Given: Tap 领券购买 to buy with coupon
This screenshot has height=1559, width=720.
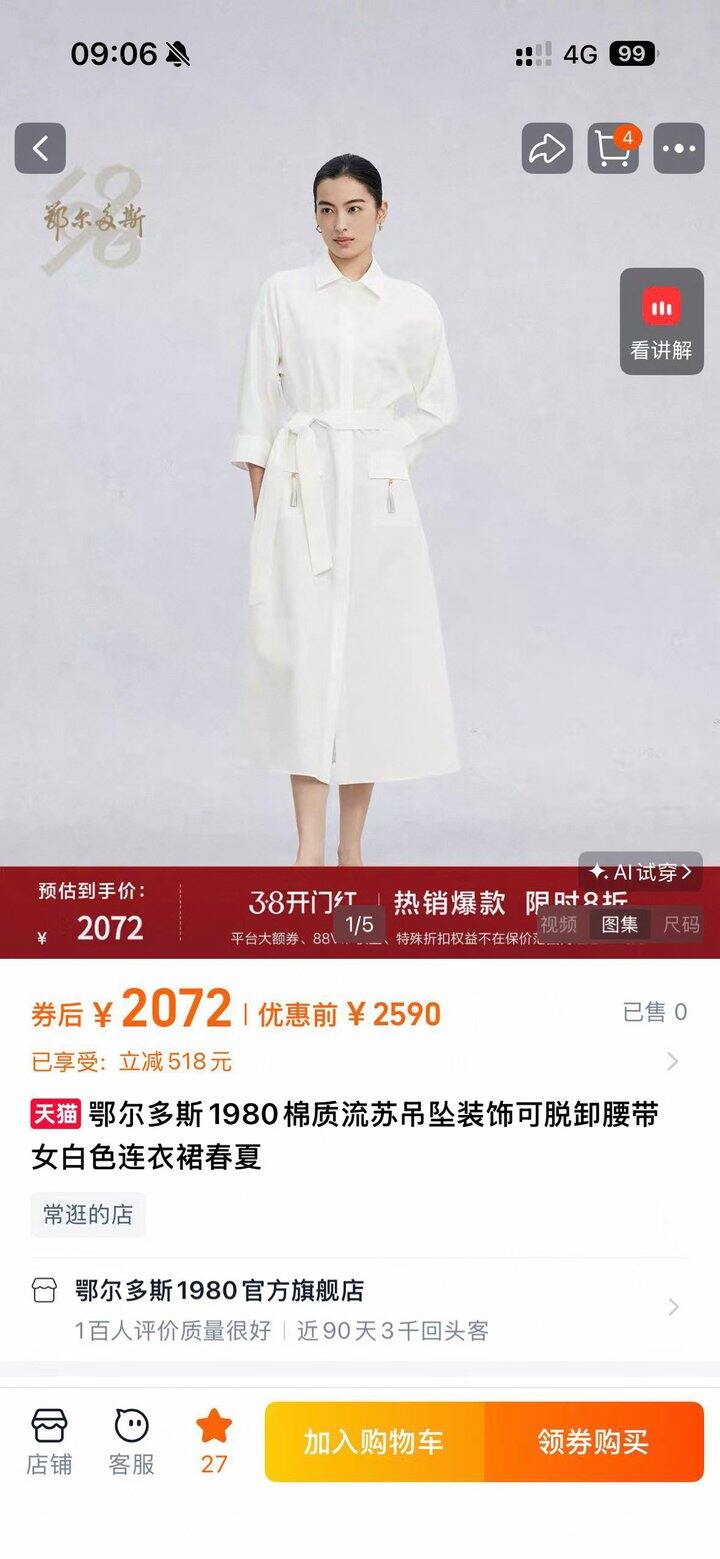Looking at the screenshot, I should click(593, 1442).
